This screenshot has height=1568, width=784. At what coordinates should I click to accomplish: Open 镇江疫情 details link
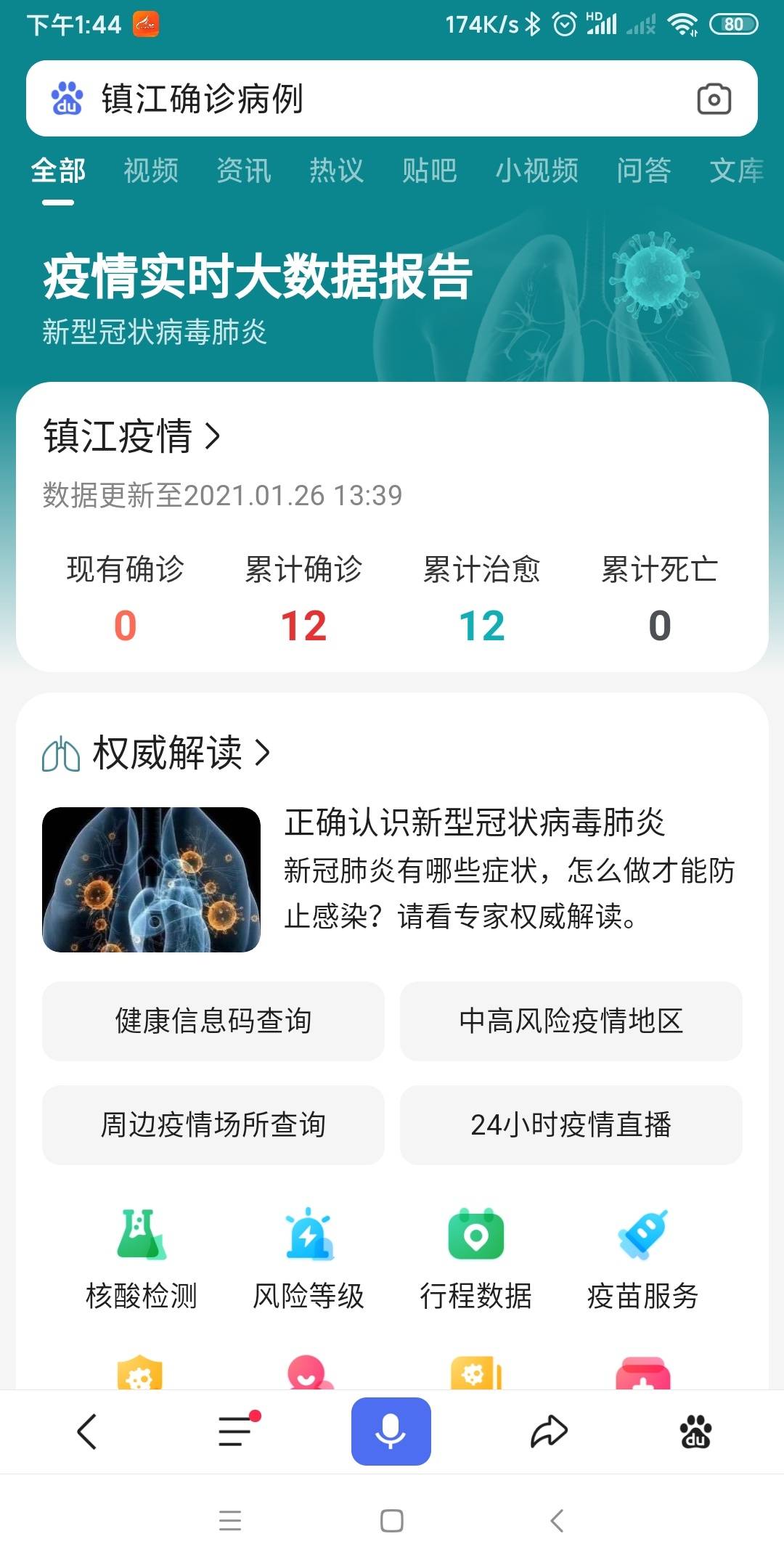(132, 436)
